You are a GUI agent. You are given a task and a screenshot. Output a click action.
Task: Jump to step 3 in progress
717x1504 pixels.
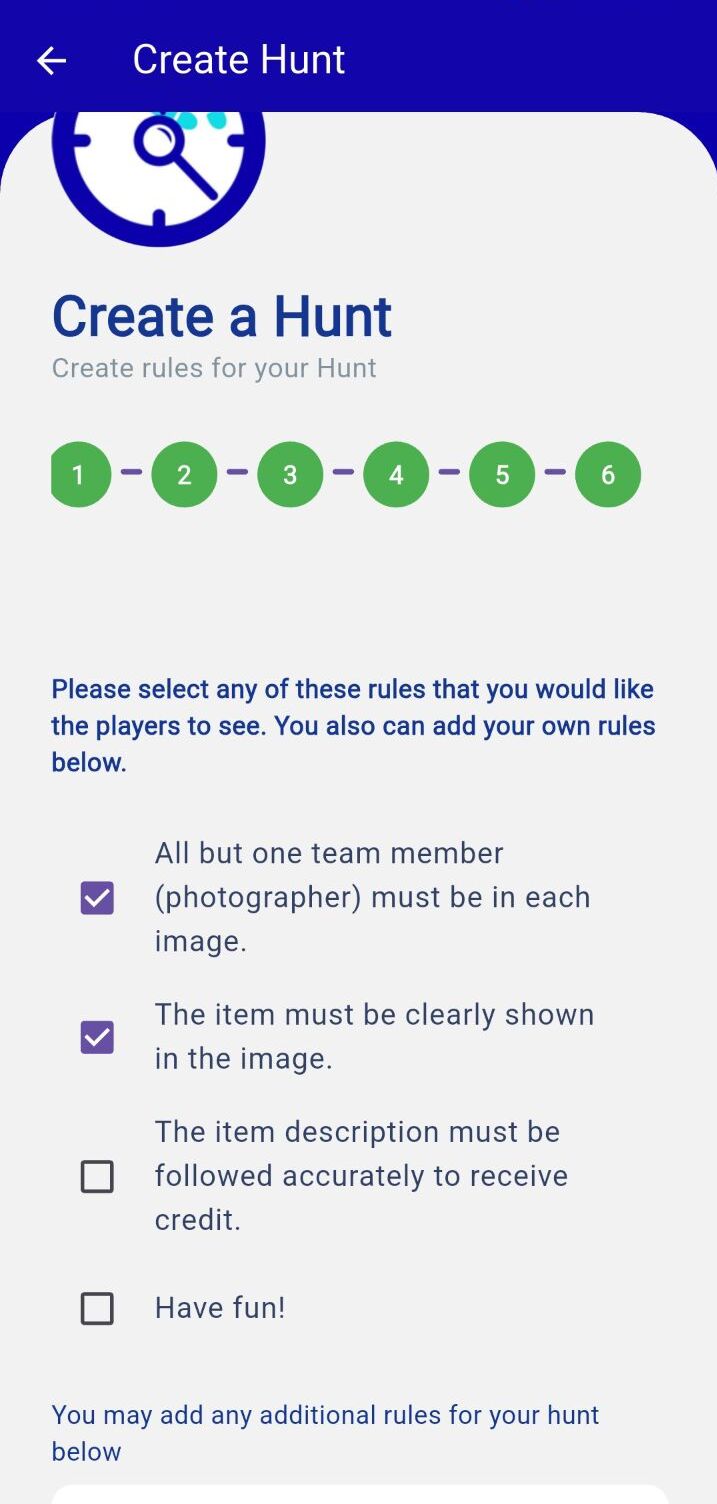pyautogui.click(x=290, y=474)
